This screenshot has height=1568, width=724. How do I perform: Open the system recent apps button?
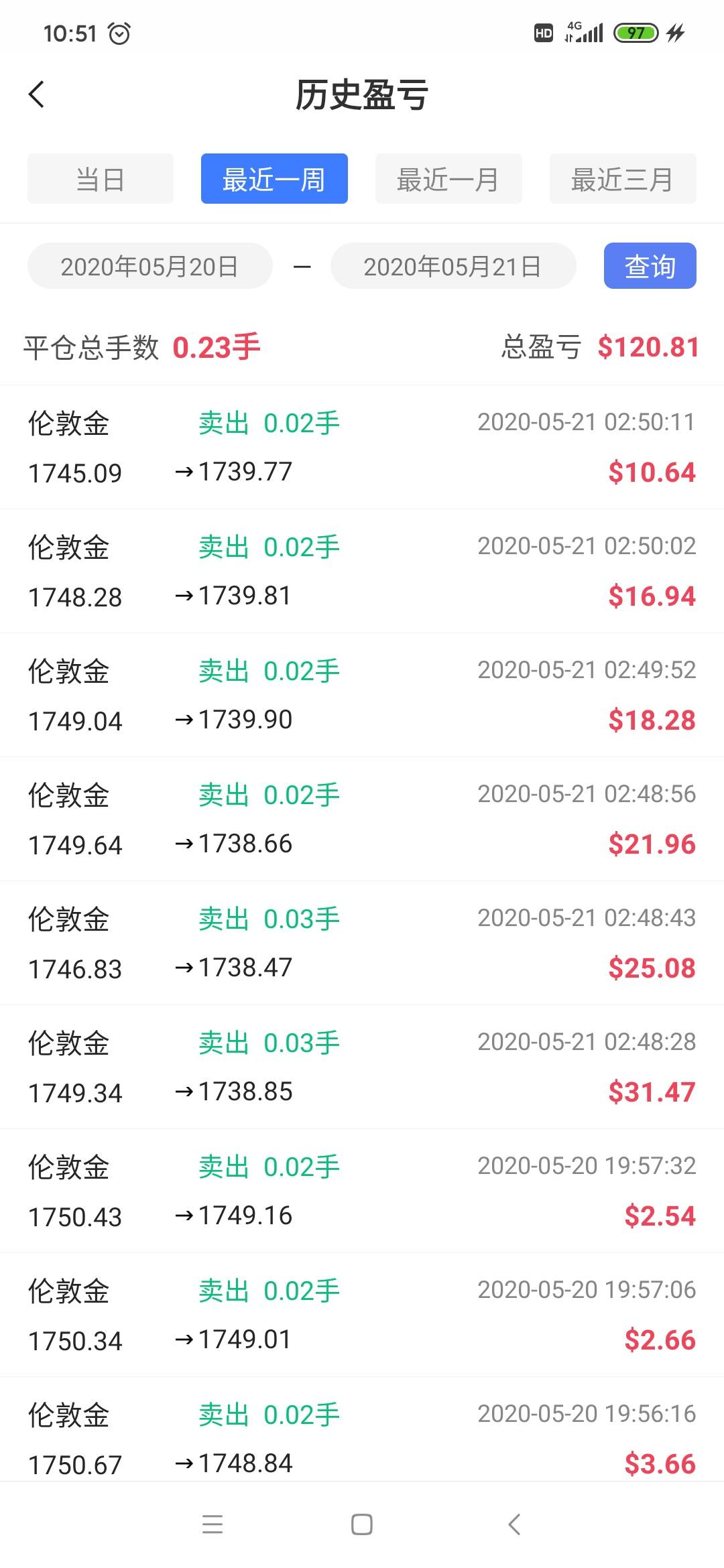coord(213,1524)
